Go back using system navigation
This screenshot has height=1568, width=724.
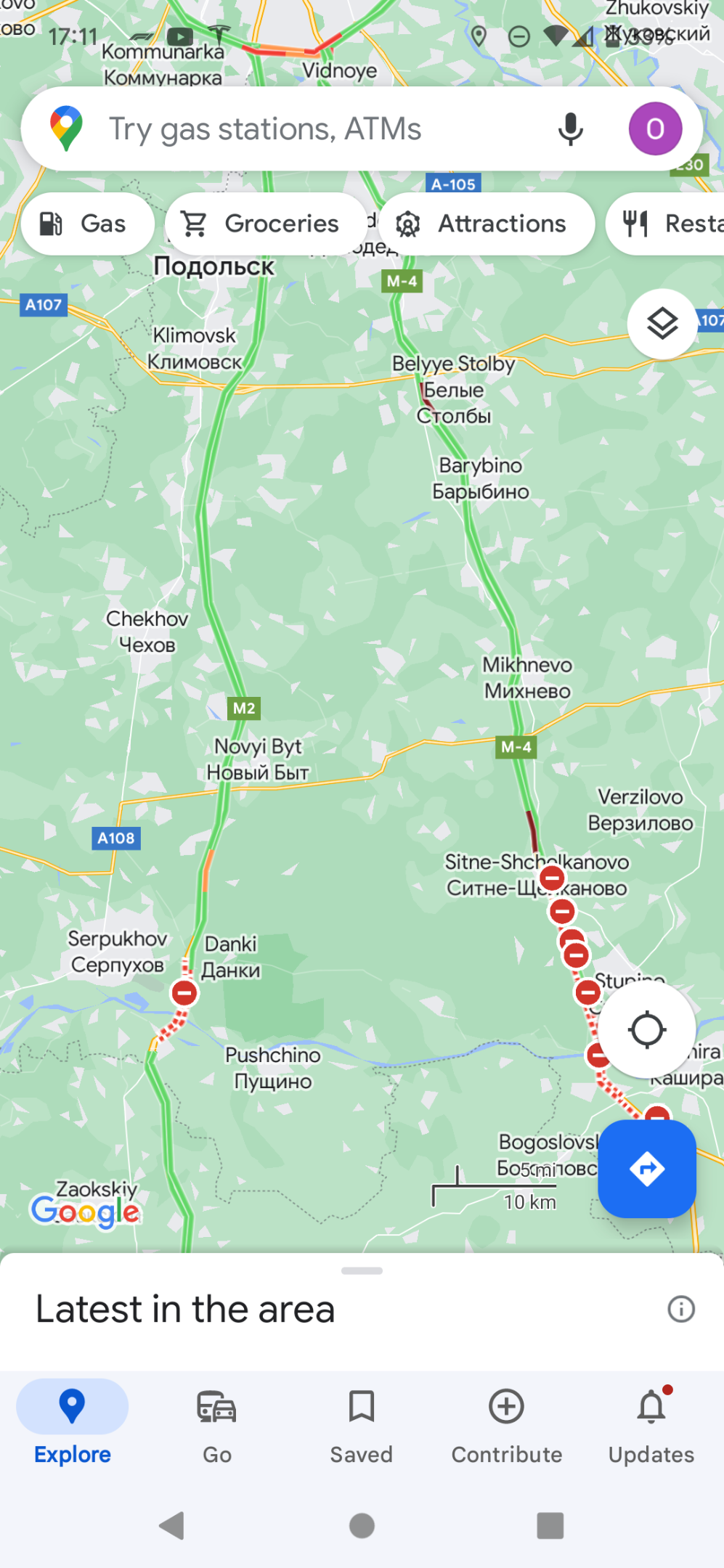click(173, 1526)
